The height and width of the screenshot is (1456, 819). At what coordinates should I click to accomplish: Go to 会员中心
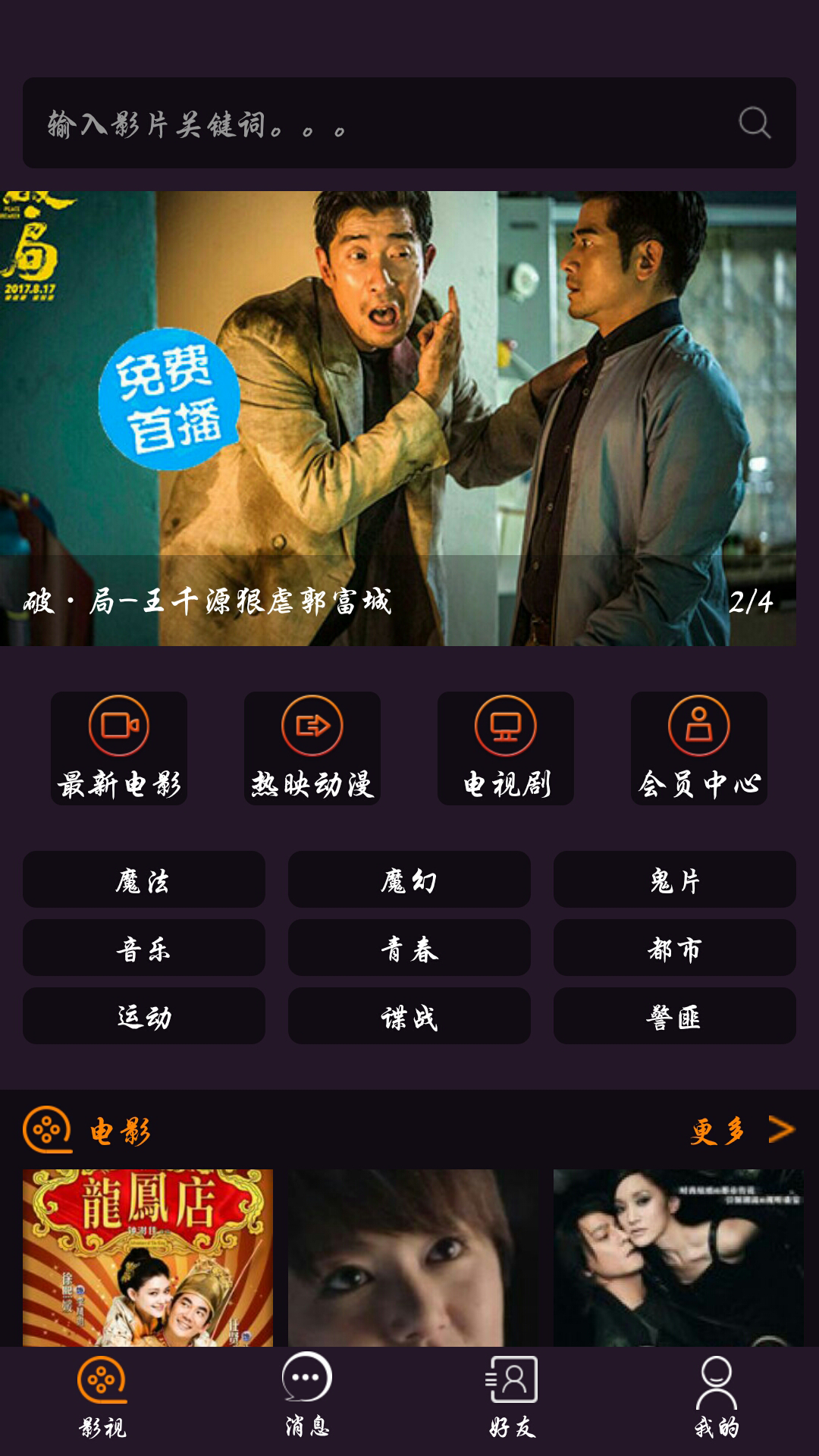click(x=699, y=748)
